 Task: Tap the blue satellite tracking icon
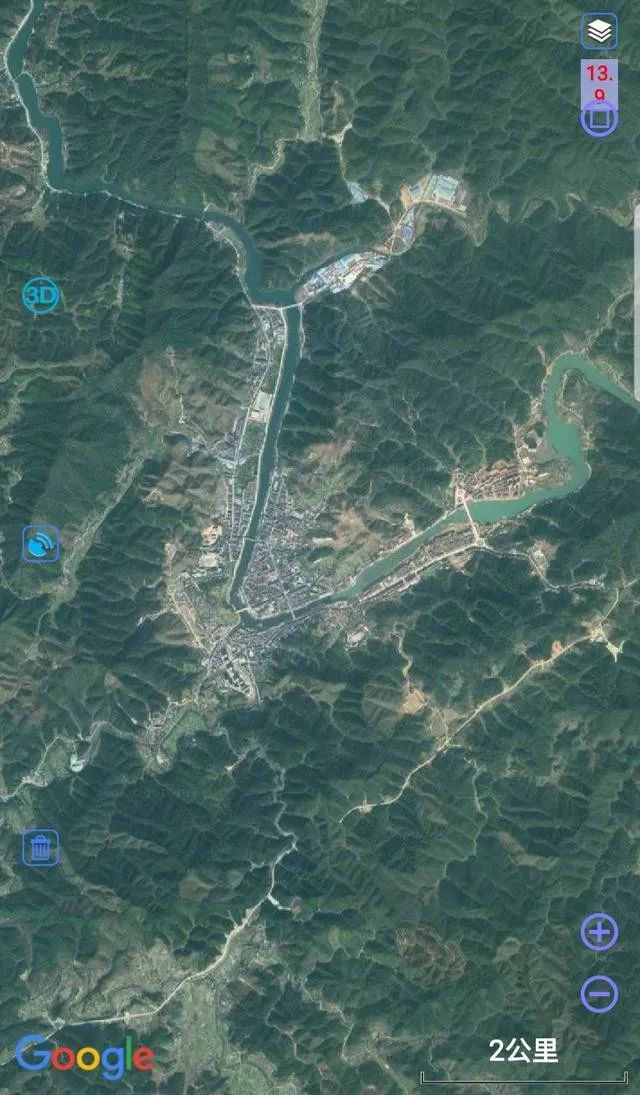coord(41,544)
